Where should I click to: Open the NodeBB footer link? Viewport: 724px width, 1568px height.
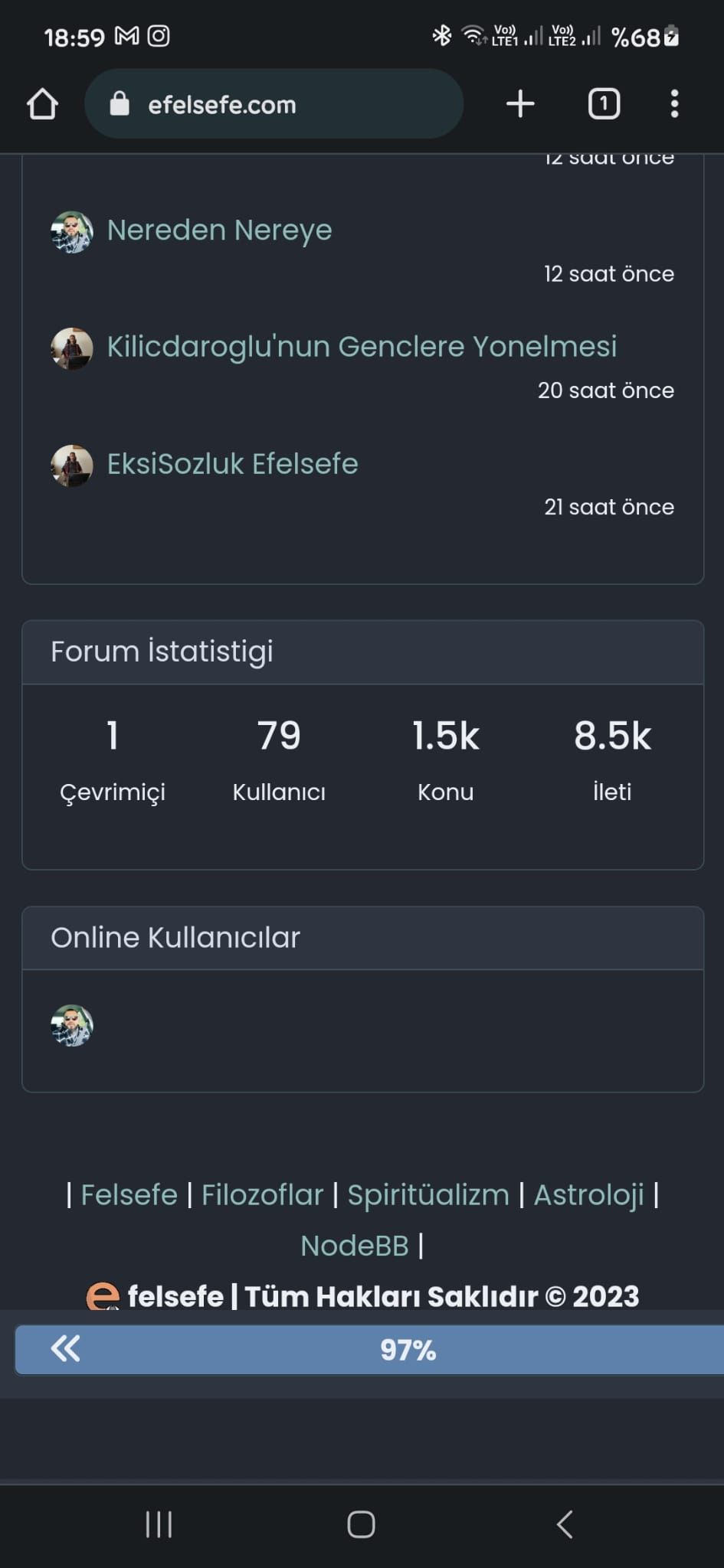pyautogui.click(x=354, y=1246)
